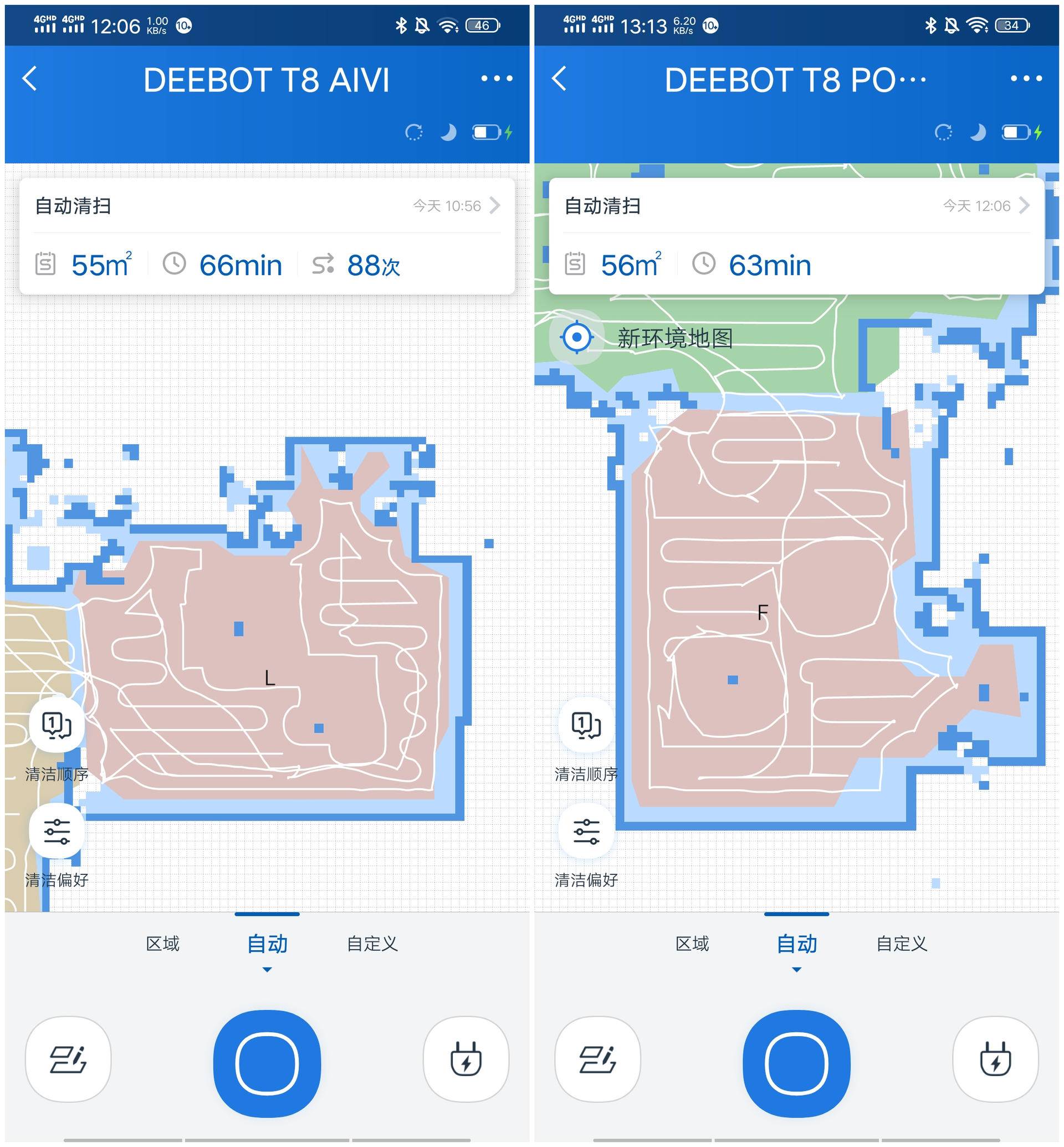1064x1147 pixels.
Task: Start cleaning with DEEBOT T8 PO…
Action: pos(796,1062)
